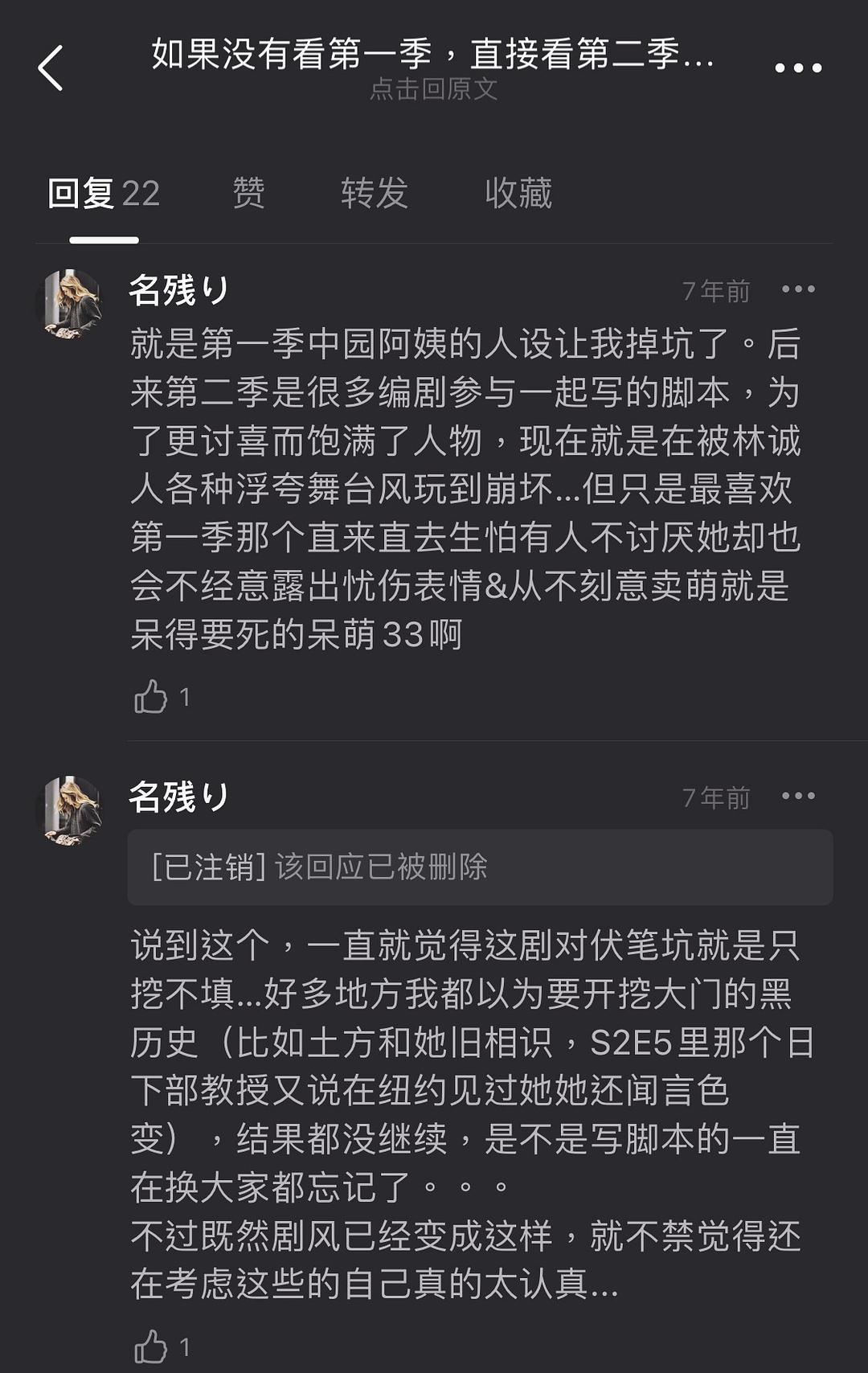Open the username 名残り on the first reply

179,290
